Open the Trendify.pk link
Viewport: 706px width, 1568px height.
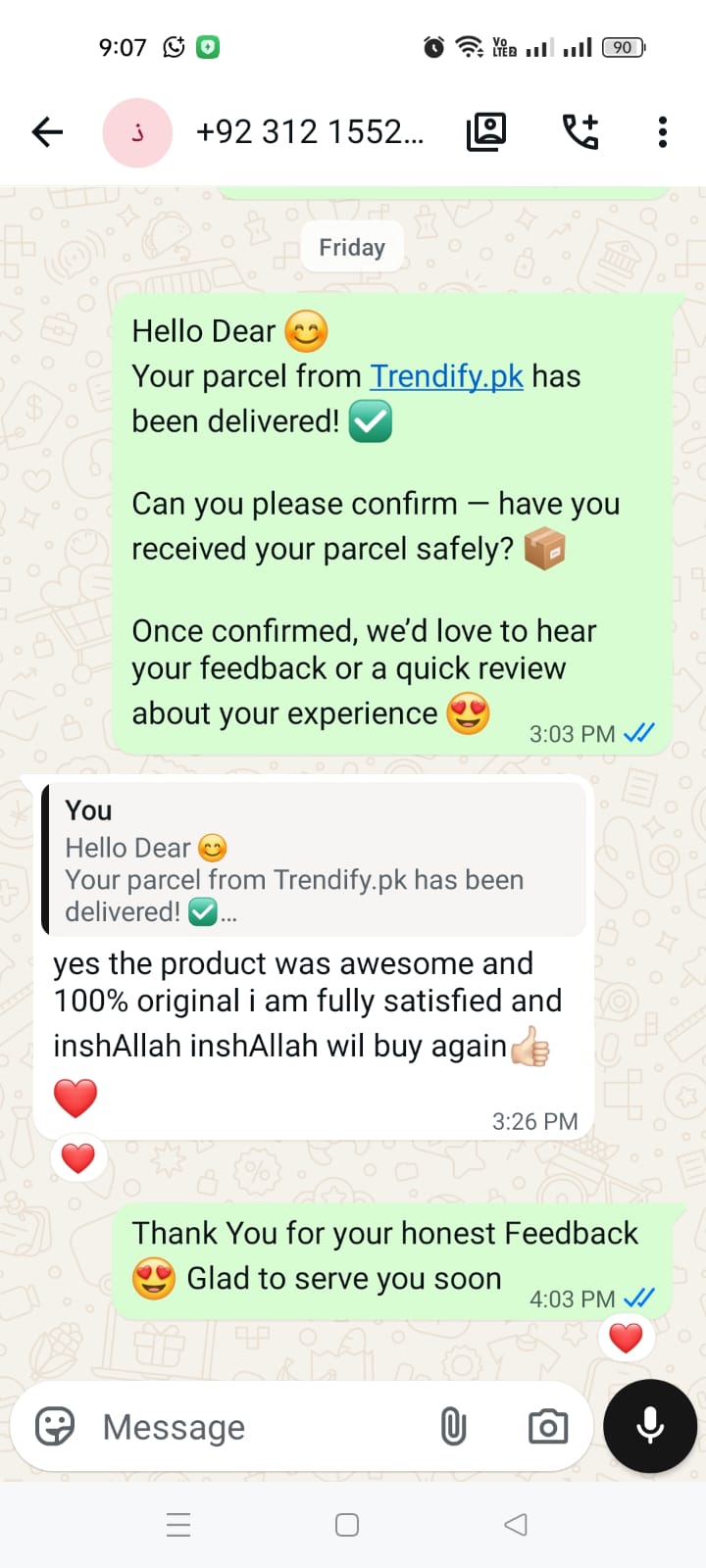coord(446,376)
